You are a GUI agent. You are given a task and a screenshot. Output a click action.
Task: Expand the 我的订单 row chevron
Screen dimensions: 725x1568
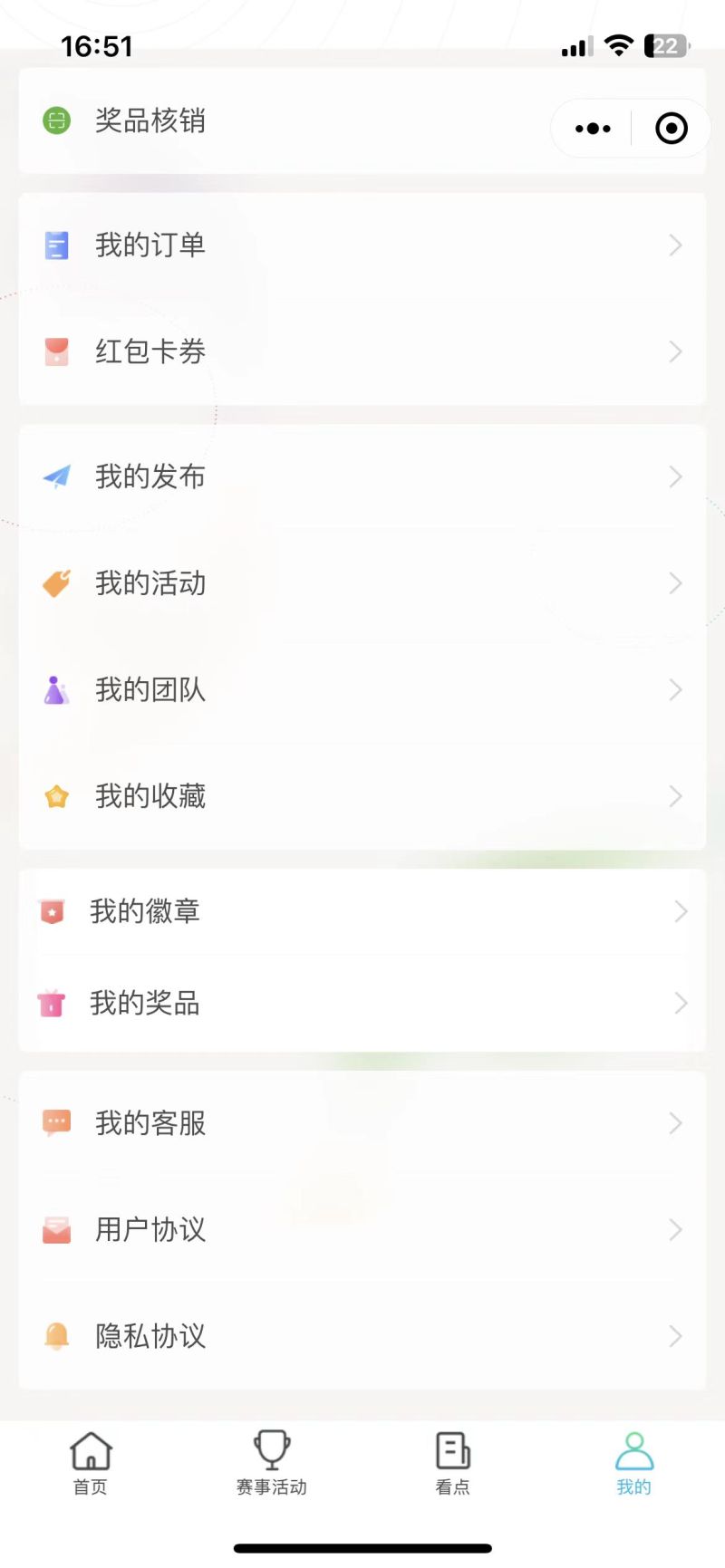(x=674, y=245)
